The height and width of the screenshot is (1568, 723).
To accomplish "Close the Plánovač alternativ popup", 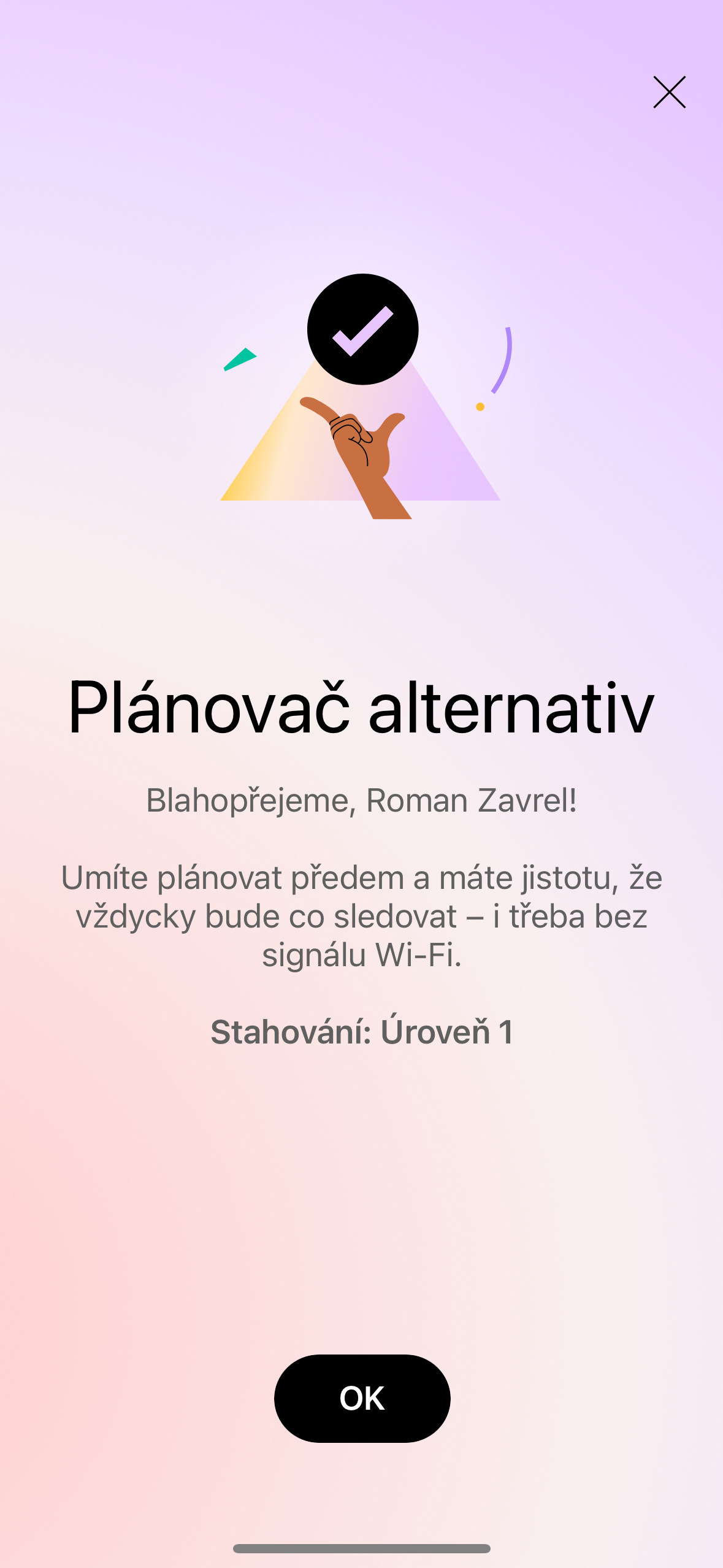I will point(668,92).
